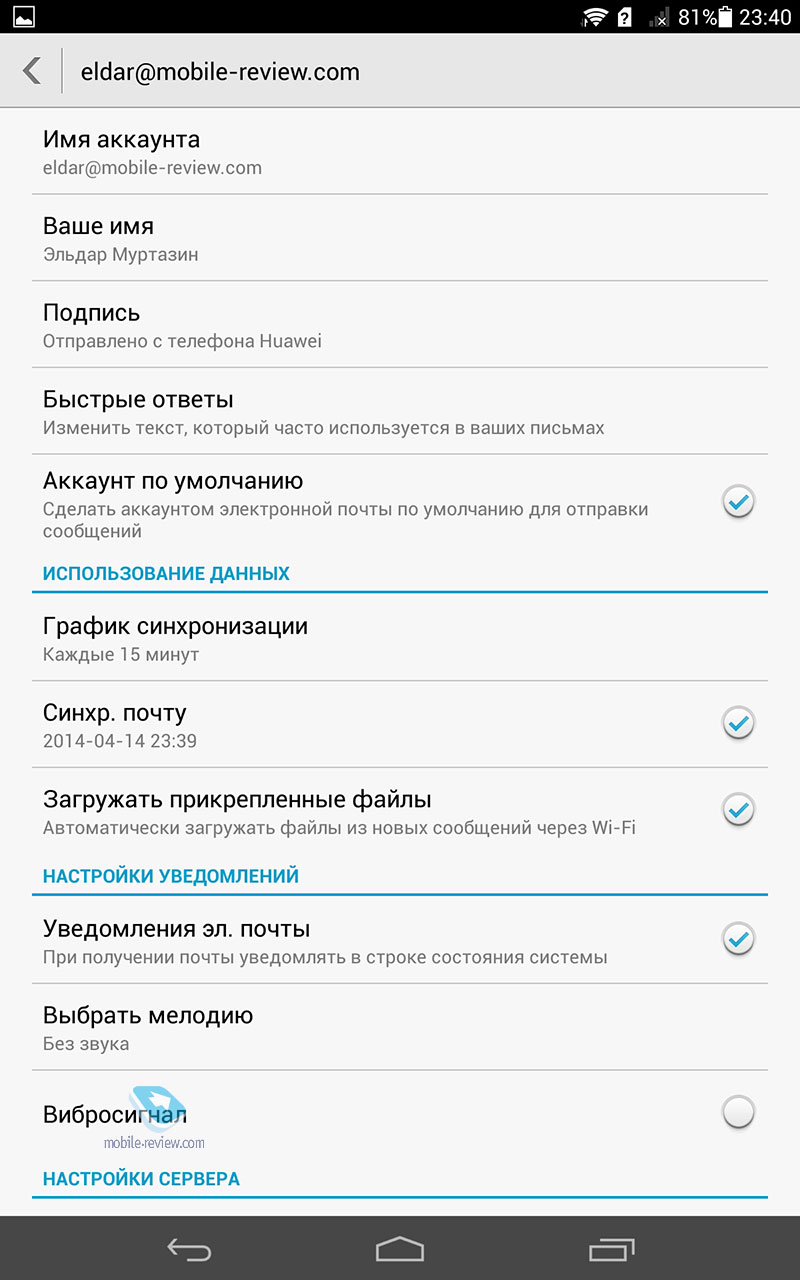This screenshot has height=1280, width=800.
Task: Open Быстрые ответы
Action: (x=400, y=412)
